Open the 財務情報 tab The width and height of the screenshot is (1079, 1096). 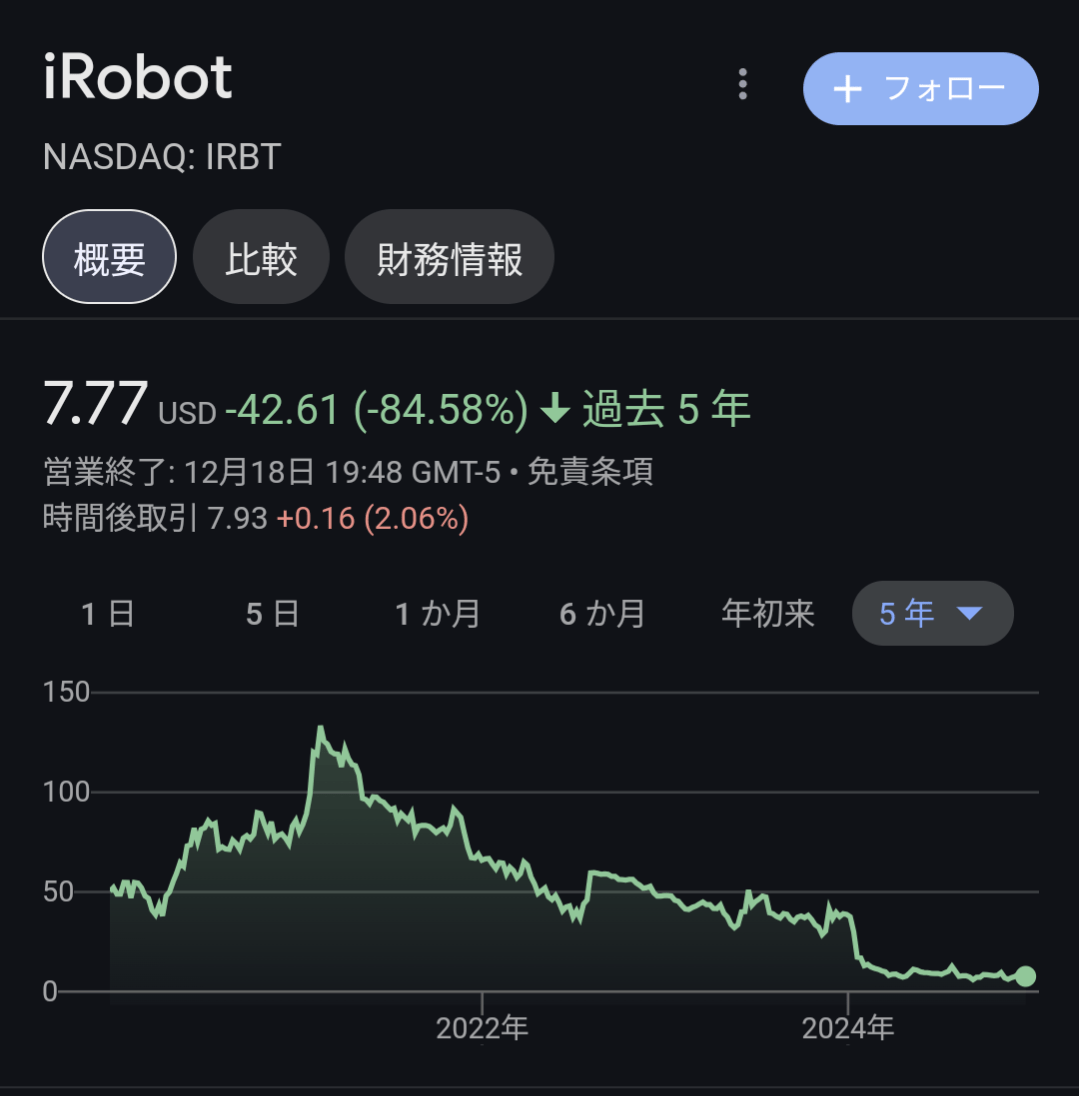click(449, 257)
